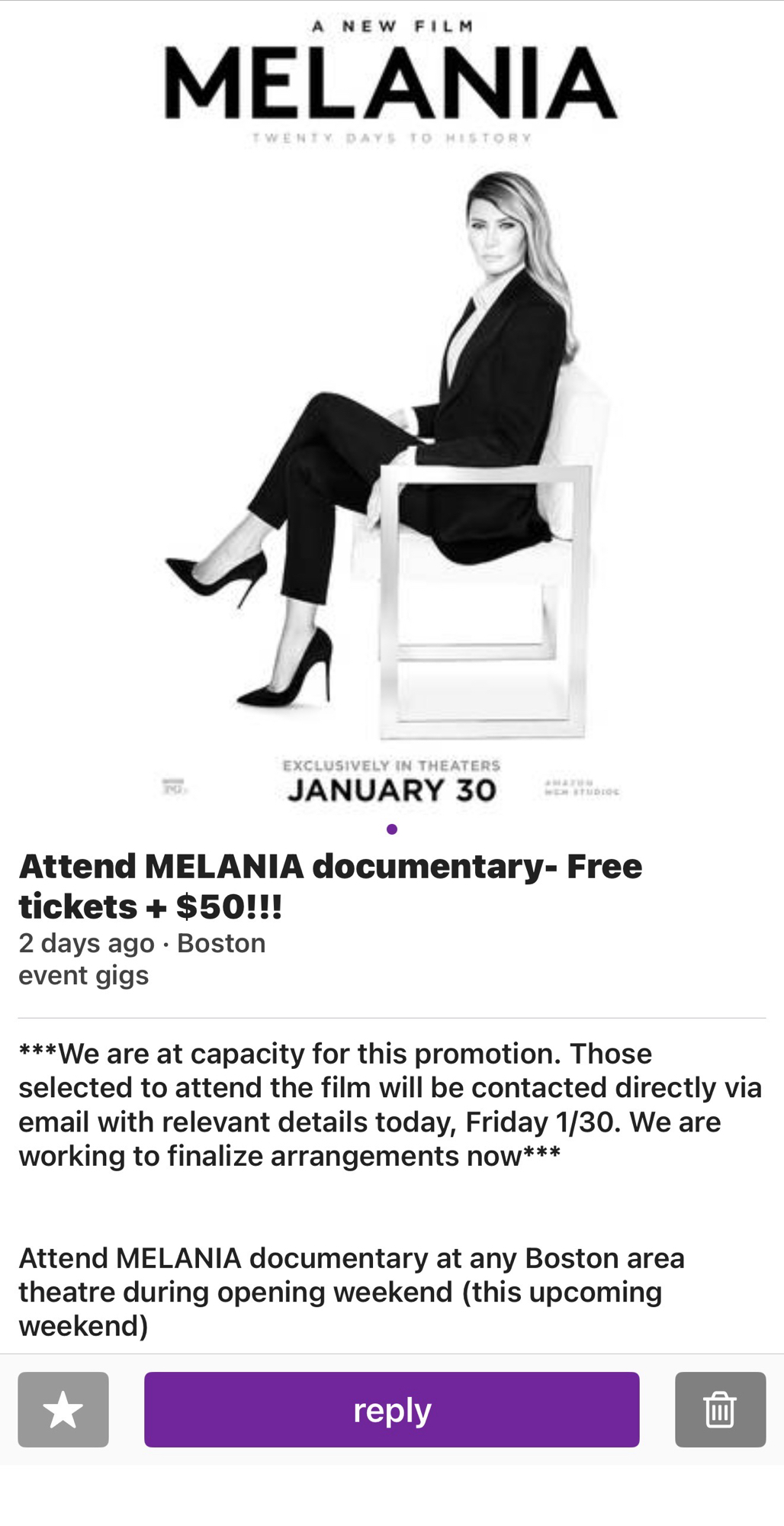
Task: Tap the purple reply button
Action: [x=391, y=1409]
